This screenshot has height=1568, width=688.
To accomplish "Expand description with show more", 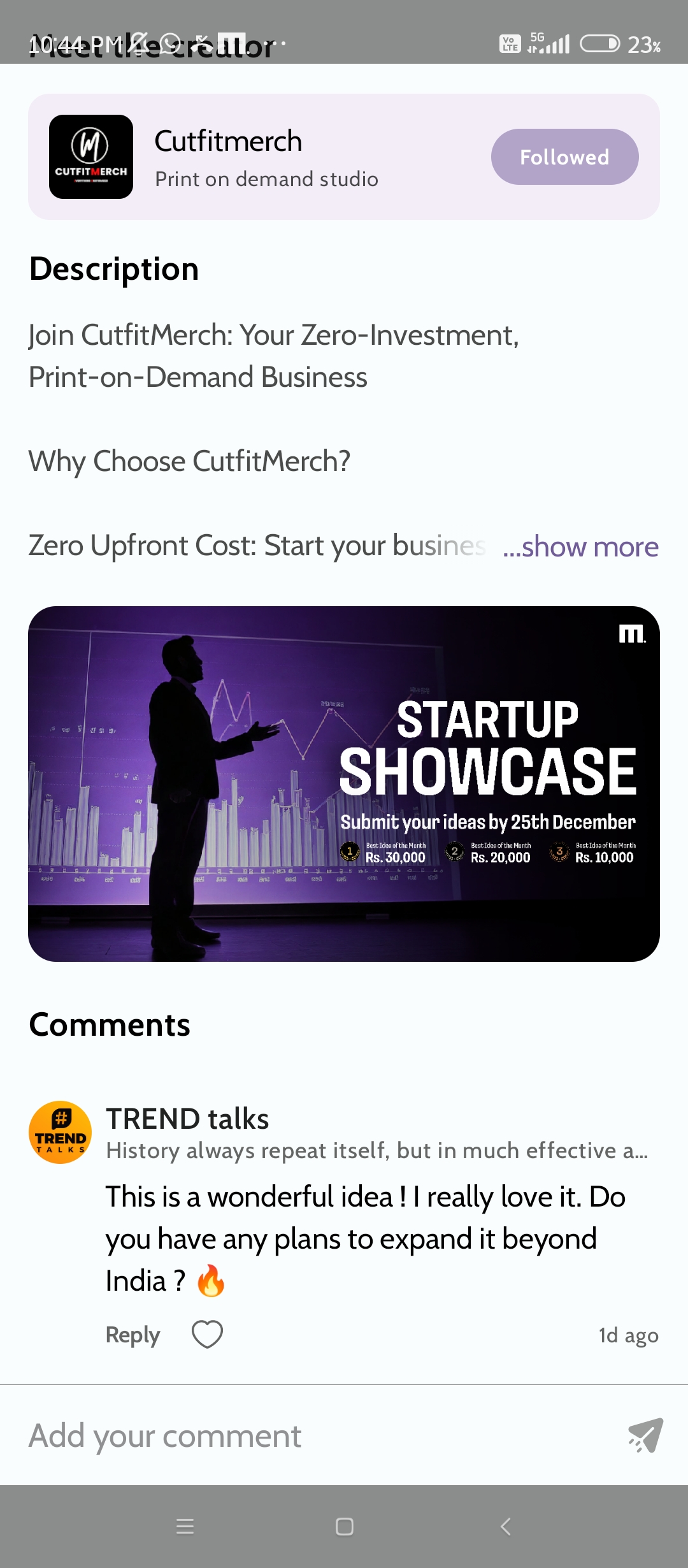I will [x=581, y=547].
